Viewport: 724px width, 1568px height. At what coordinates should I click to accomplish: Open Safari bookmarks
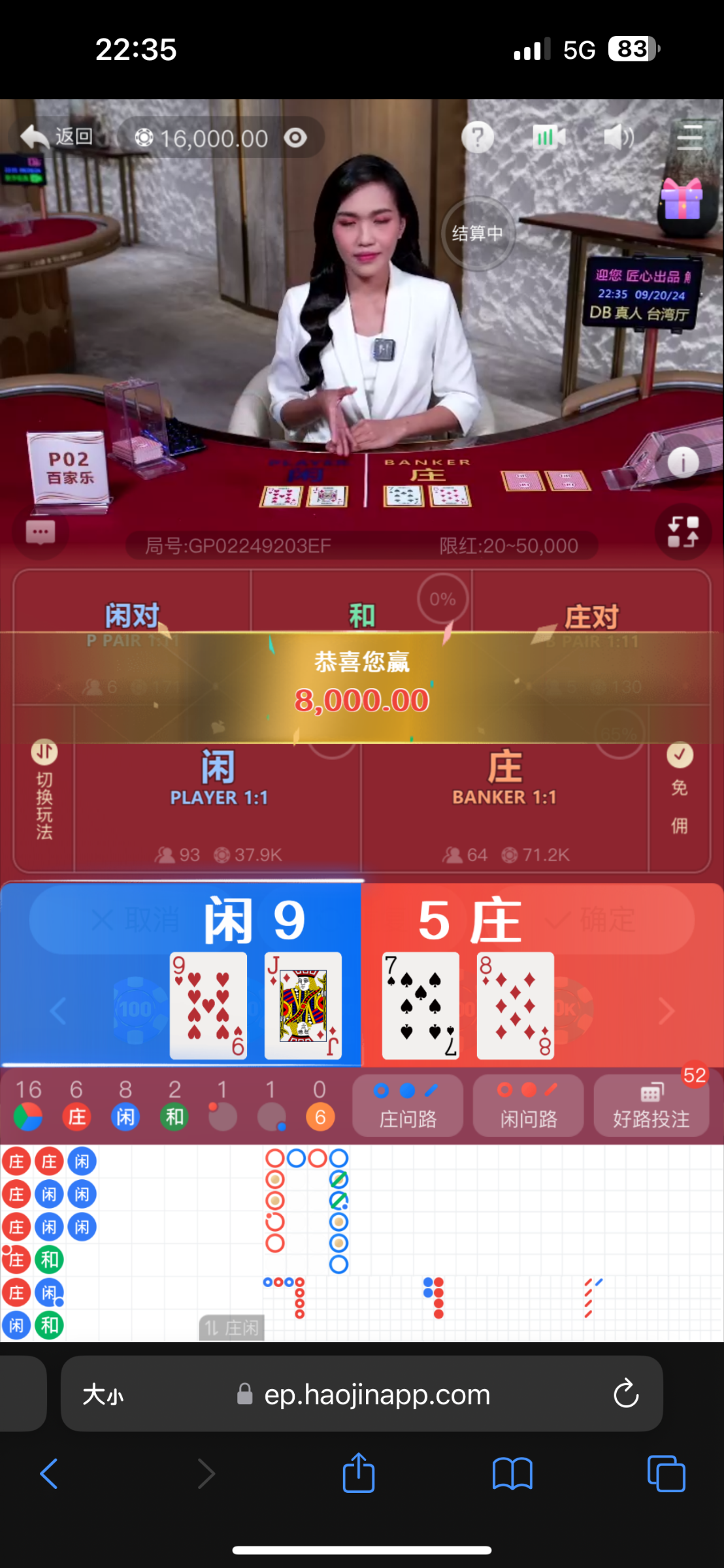(512, 1474)
